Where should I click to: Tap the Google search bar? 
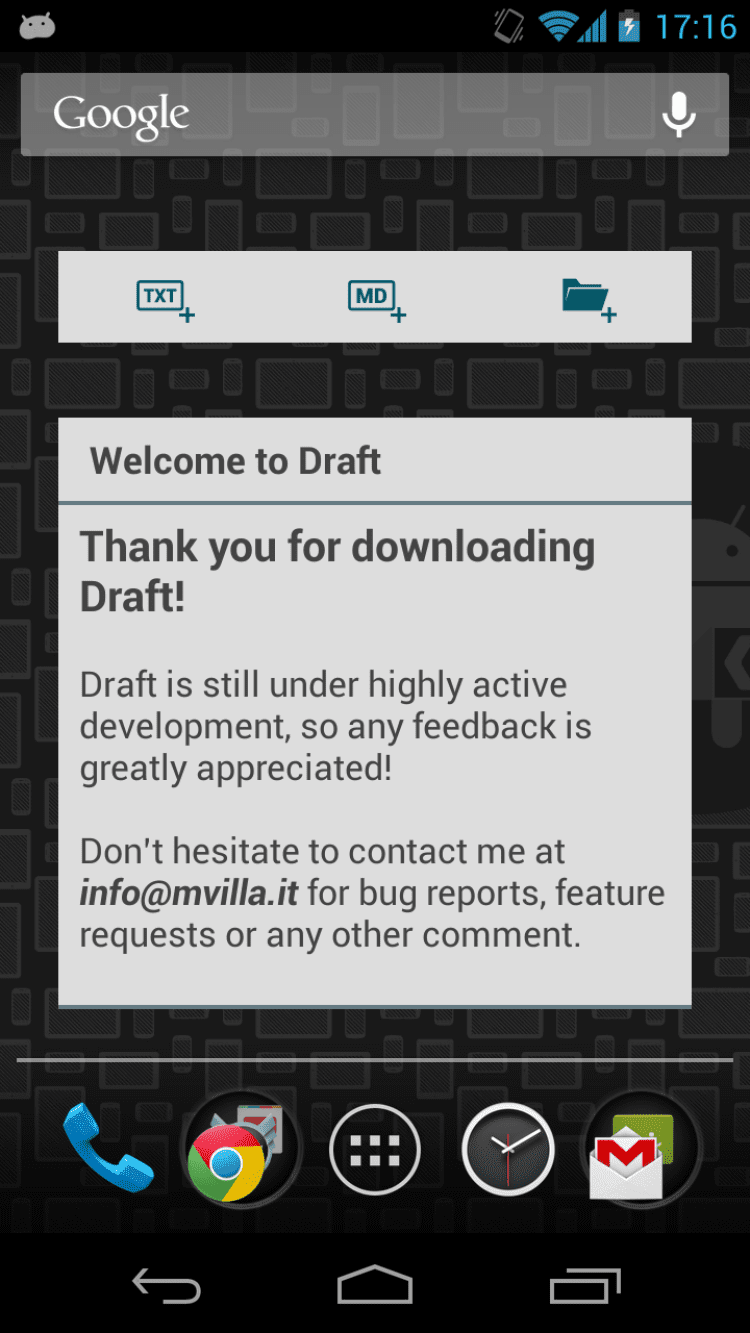(x=340, y=115)
